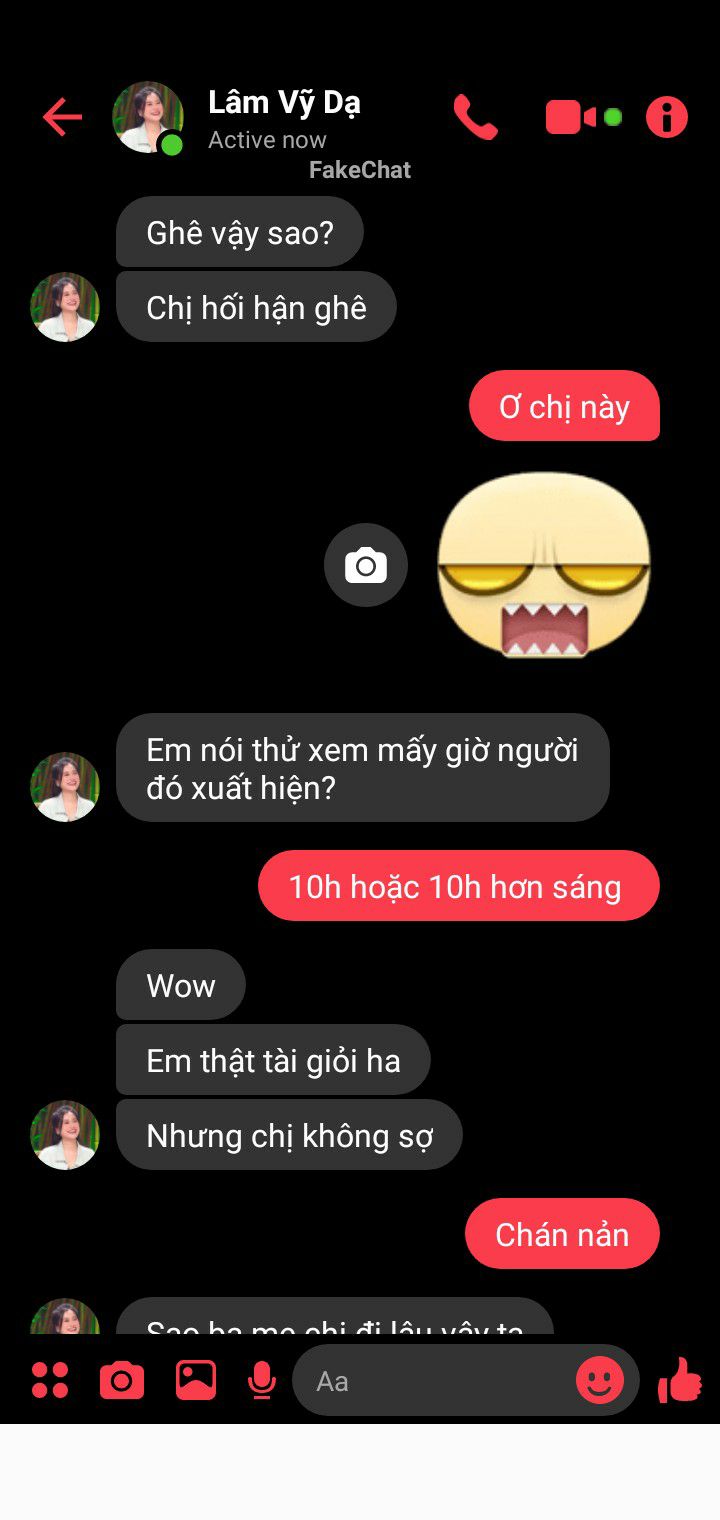Send a thumbs-up like
The image size is (720, 1520).
[680, 1380]
